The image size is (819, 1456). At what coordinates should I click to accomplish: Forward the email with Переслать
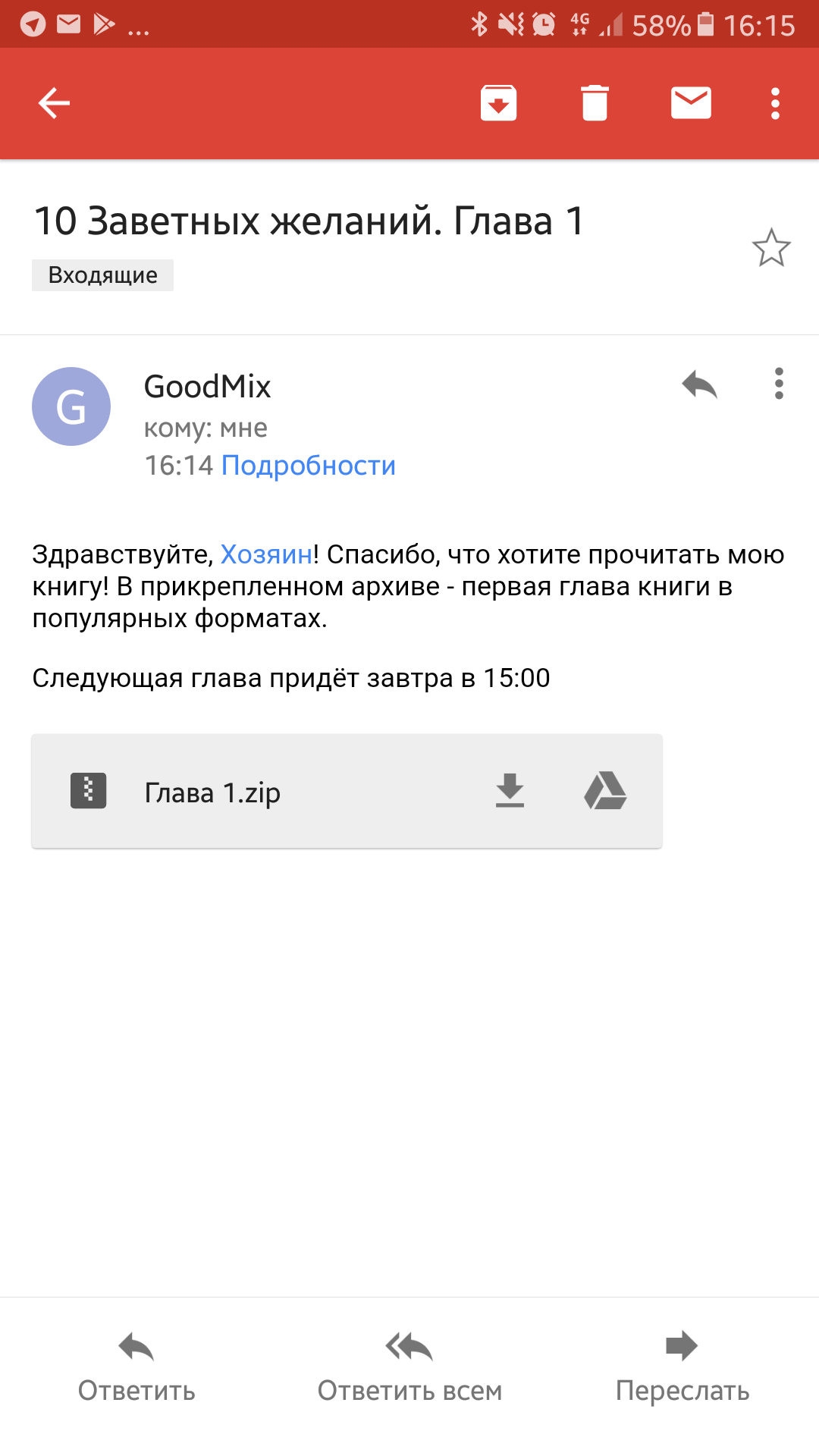point(682,1367)
